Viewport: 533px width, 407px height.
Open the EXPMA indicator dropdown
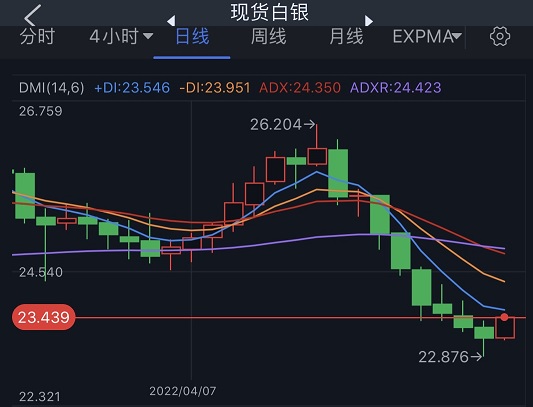coord(427,36)
